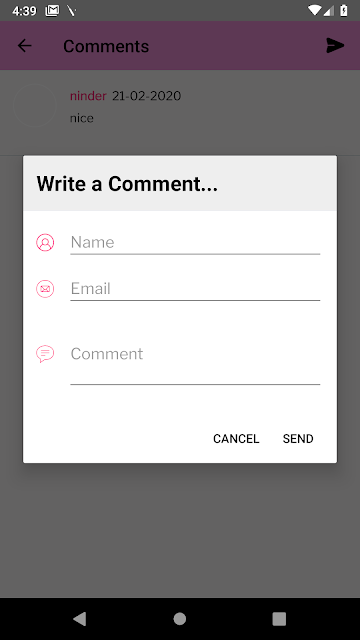Go to the home screen
This screenshot has width=360, height=640.
click(180, 619)
